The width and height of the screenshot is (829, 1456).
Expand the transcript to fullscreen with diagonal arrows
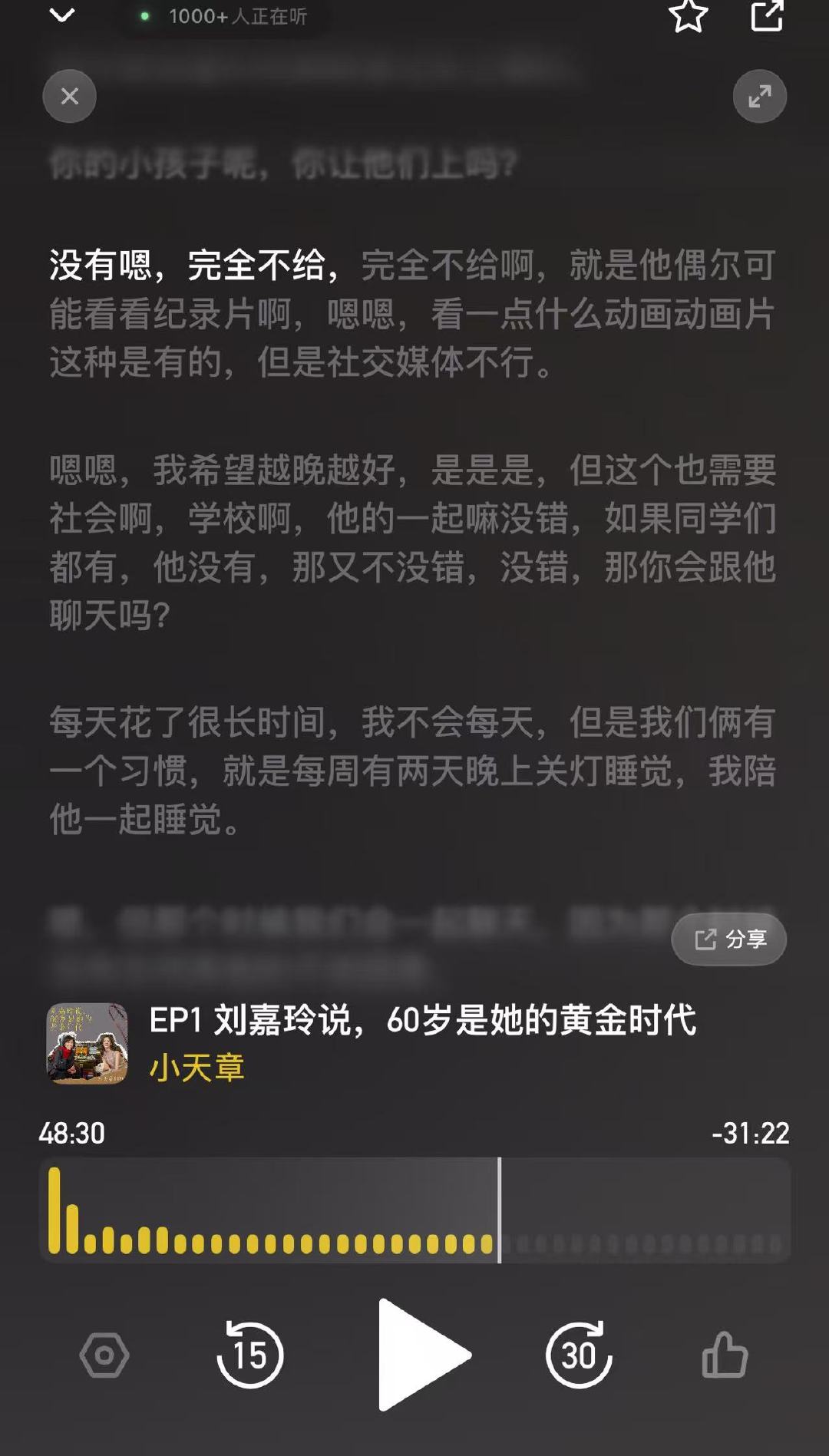[x=759, y=95]
